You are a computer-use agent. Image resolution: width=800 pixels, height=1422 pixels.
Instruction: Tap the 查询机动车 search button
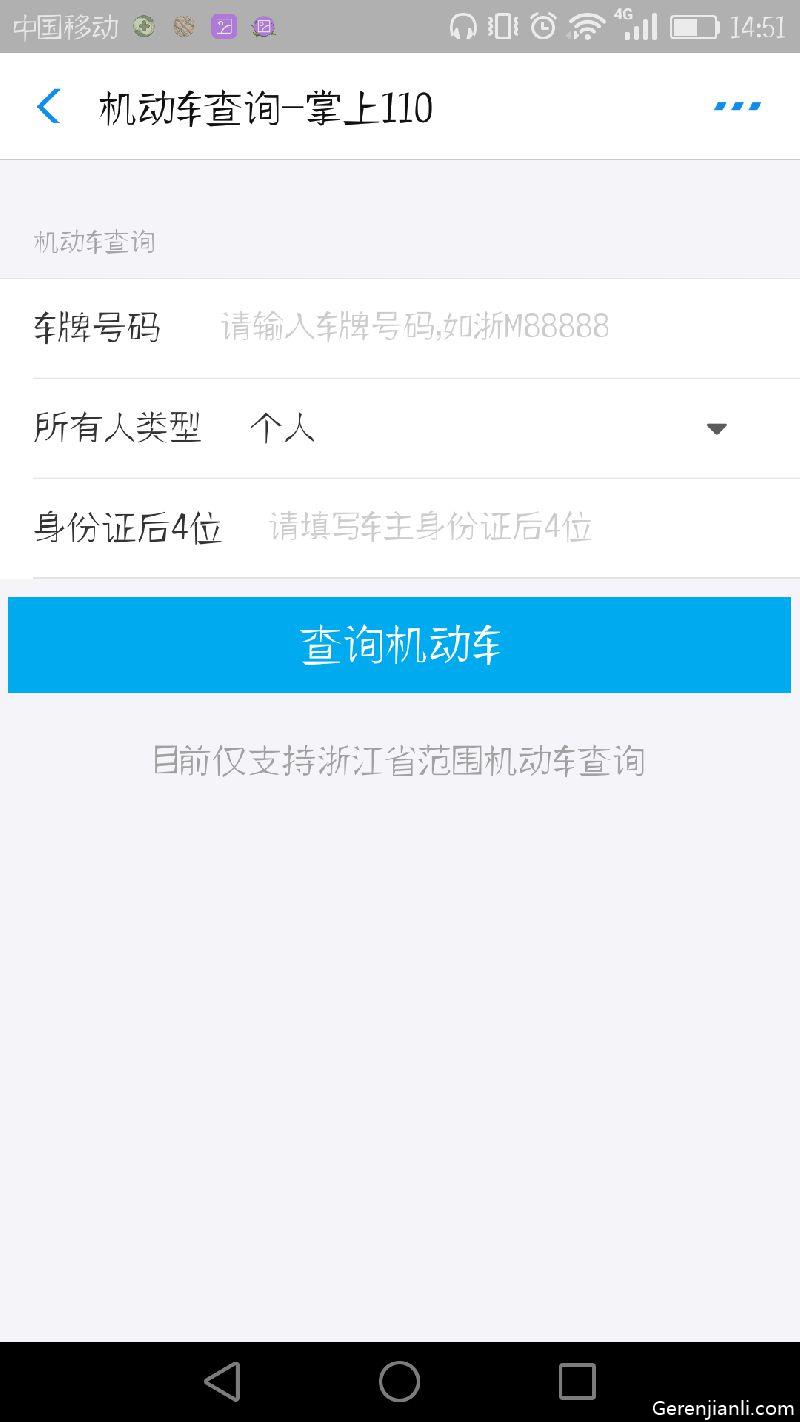point(400,645)
